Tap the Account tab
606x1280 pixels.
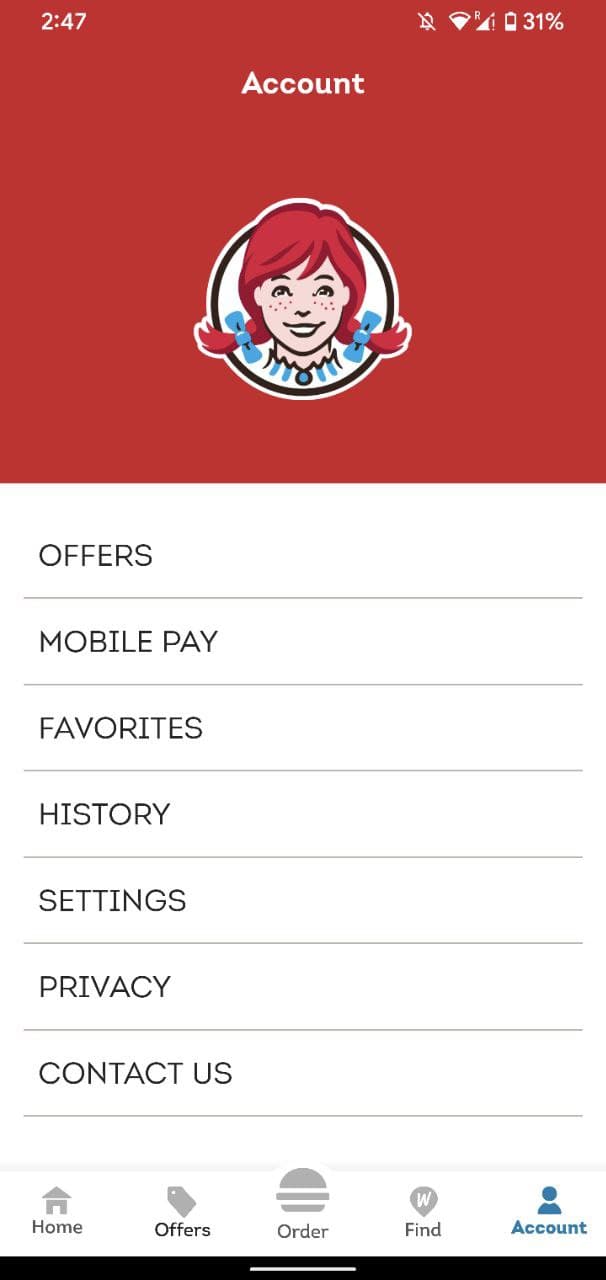point(549,1211)
